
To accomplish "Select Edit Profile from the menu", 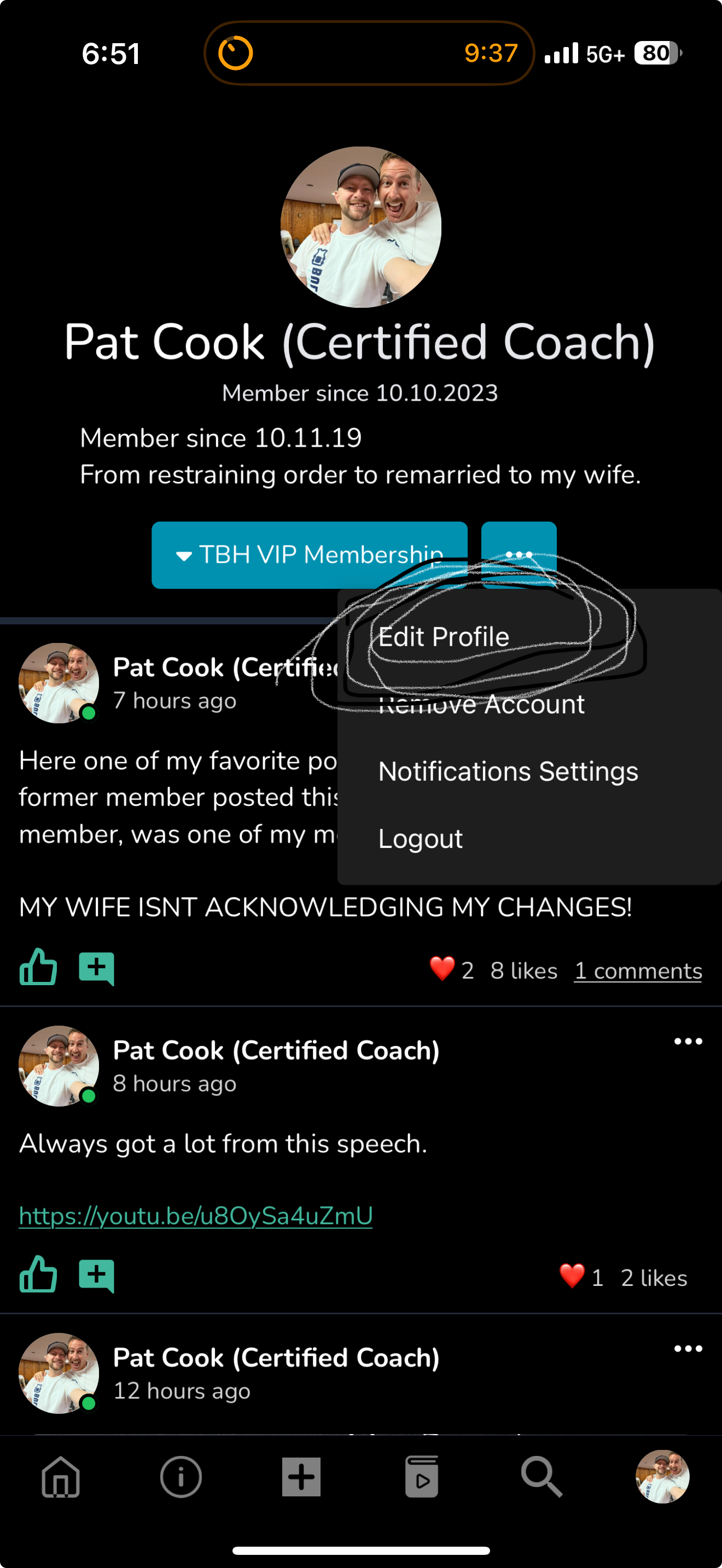I will 443,637.
